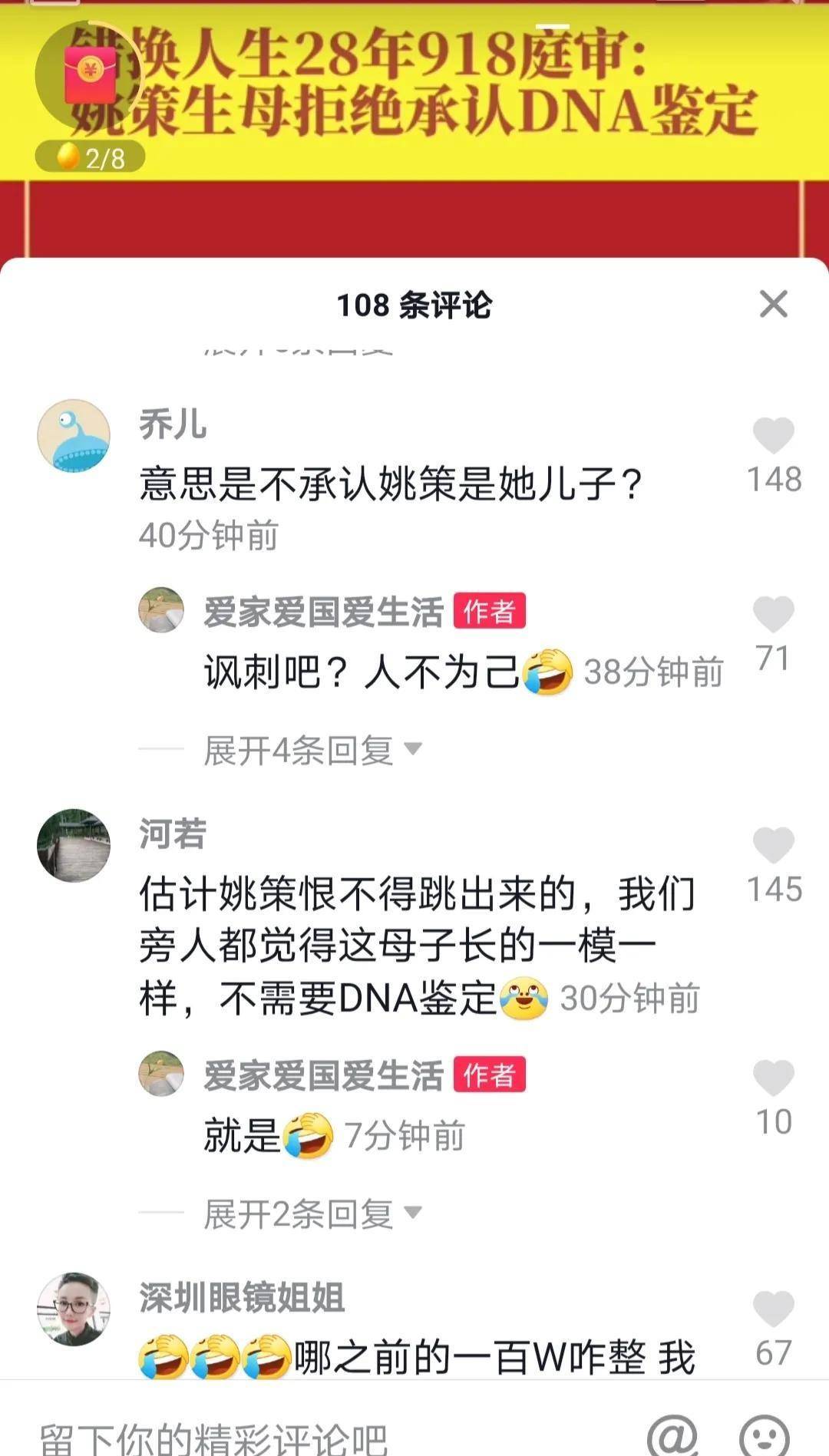Like the author's reply 讽刺吧
829x1456 pixels.
773,615
